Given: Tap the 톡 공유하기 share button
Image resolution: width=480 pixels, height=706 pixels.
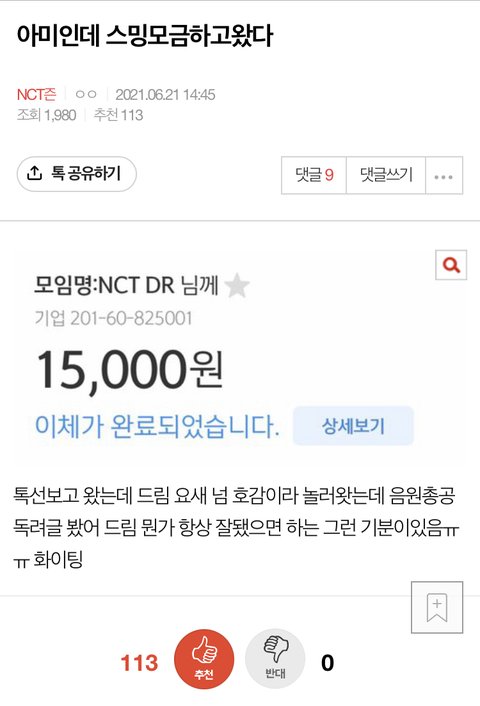Looking at the screenshot, I should pos(77,174).
